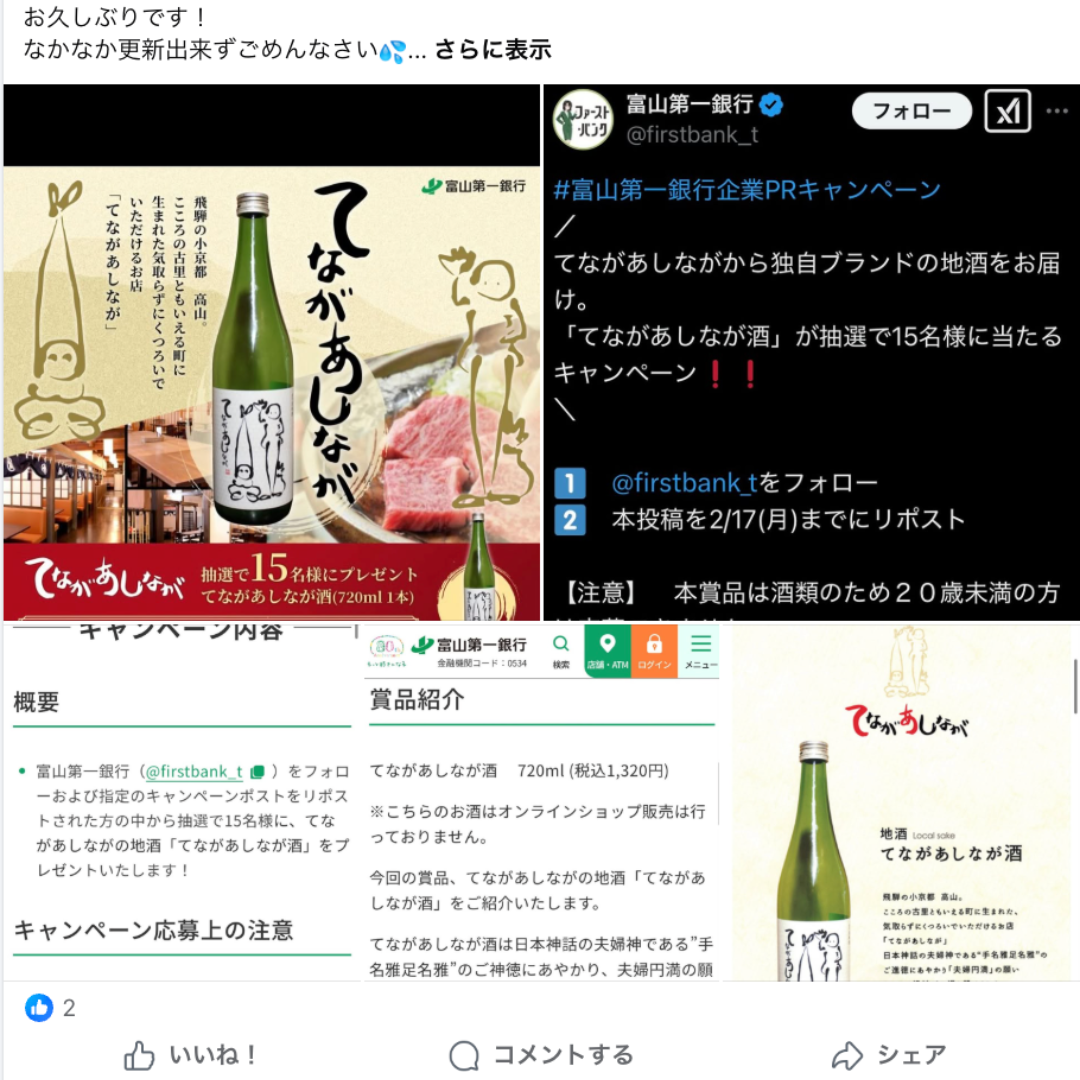This screenshot has height=1080, width=1080.
Task: View who reacted to this post
Action: coord(50,1007)
